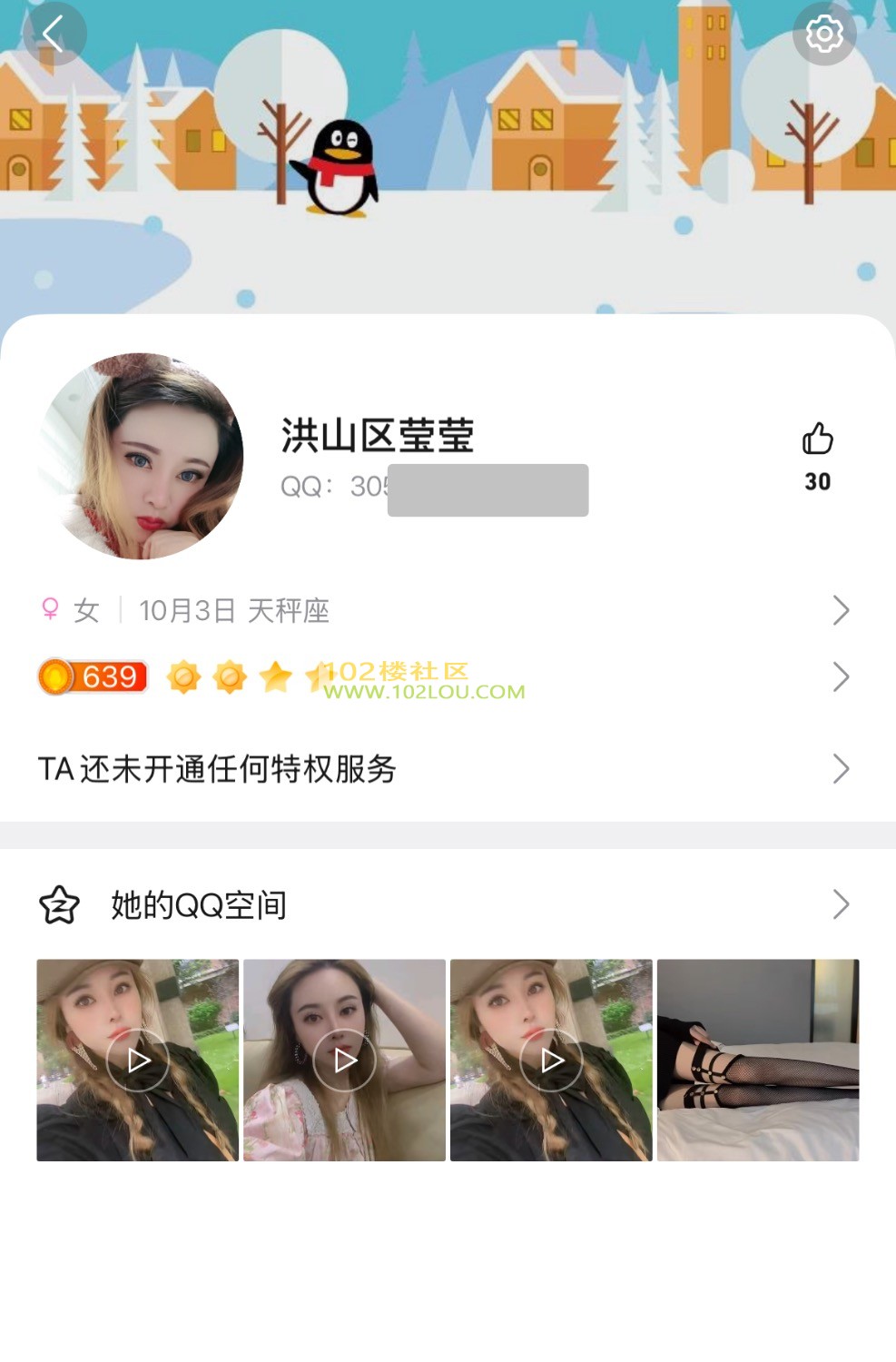Open the QQ level 639 row

click(445, 677)
